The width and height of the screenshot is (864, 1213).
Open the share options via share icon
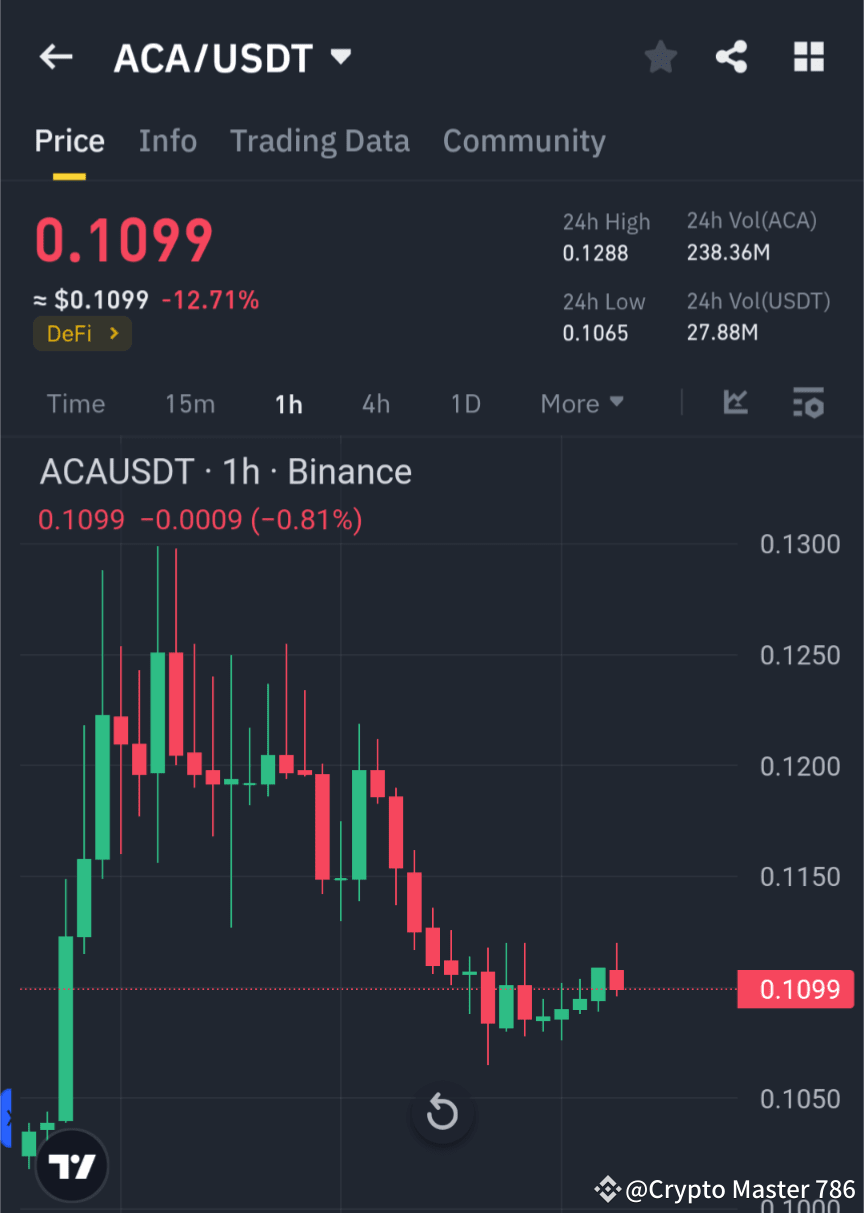731,57
